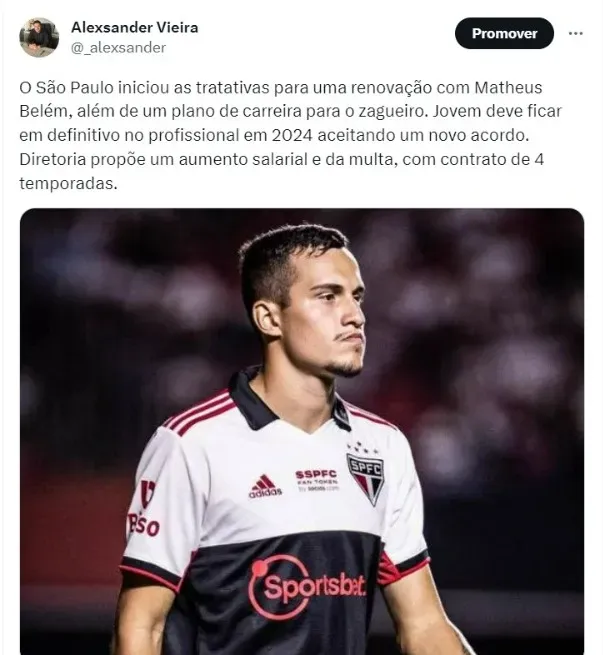This screenshot has width=603, height=655.
Task: View the Matheus Belém photo in full
Action: 301,430
